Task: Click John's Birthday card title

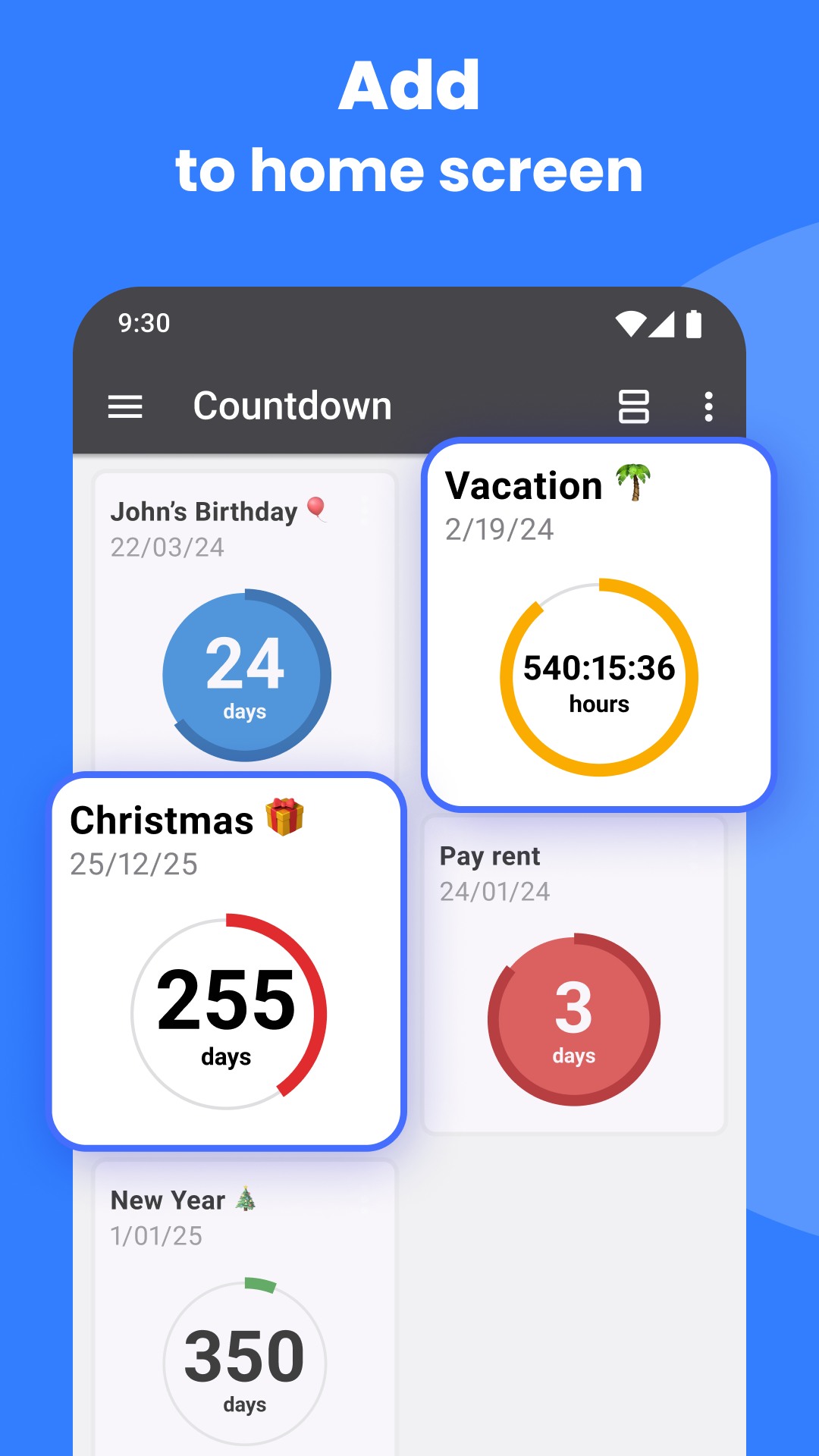Action: coord(206,512)
